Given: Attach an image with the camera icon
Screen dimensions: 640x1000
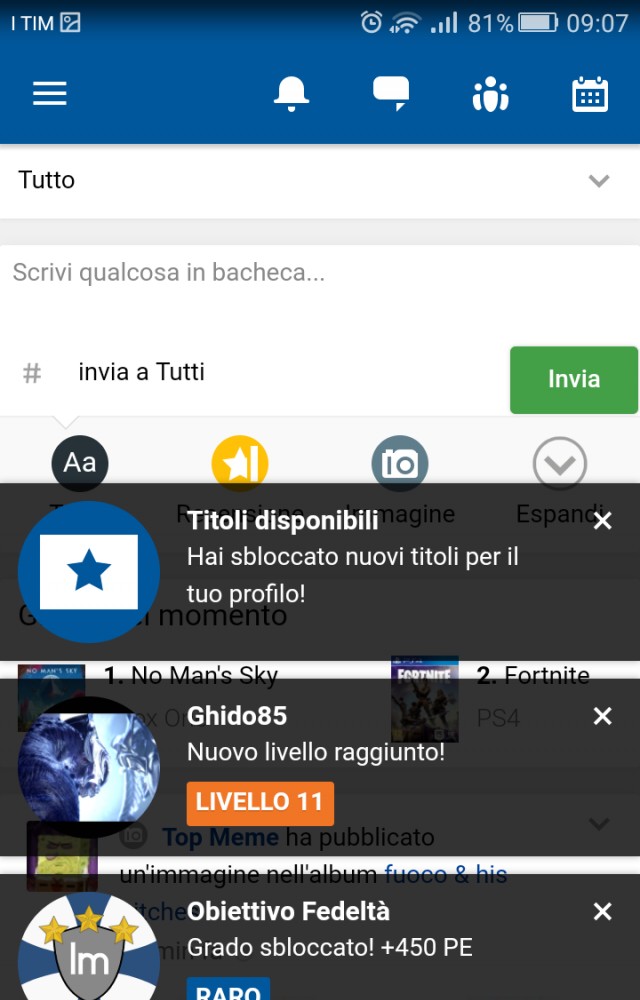Looking at the screenshot, I should click(x=400, y=463).
